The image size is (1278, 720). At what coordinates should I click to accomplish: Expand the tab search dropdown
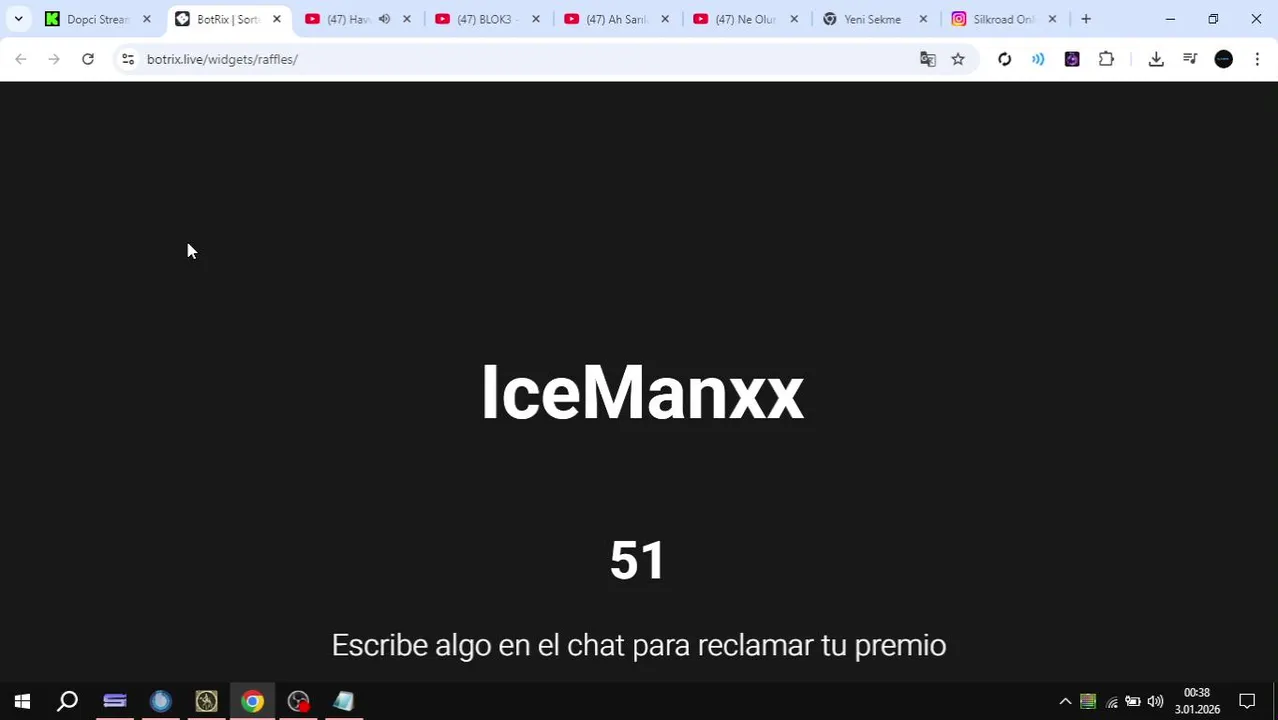(x=18, y=19)
